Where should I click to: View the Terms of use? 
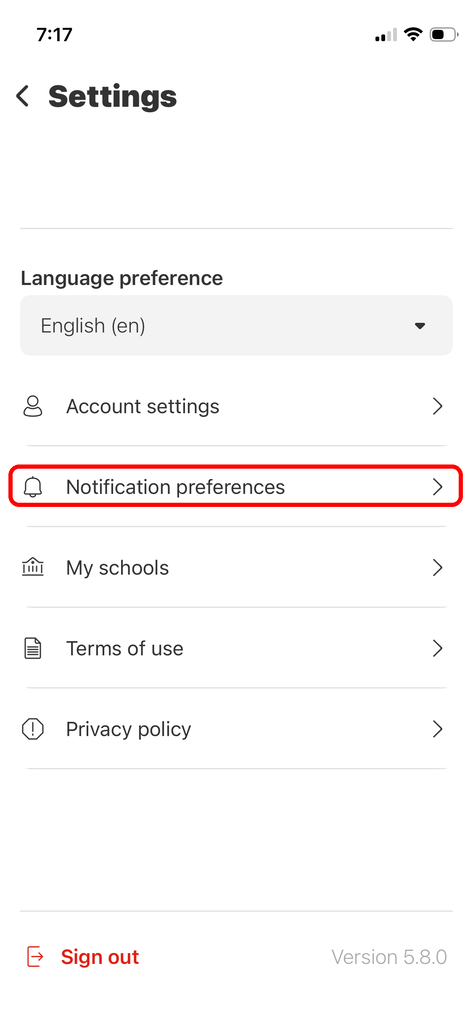[x=236, y=648]
